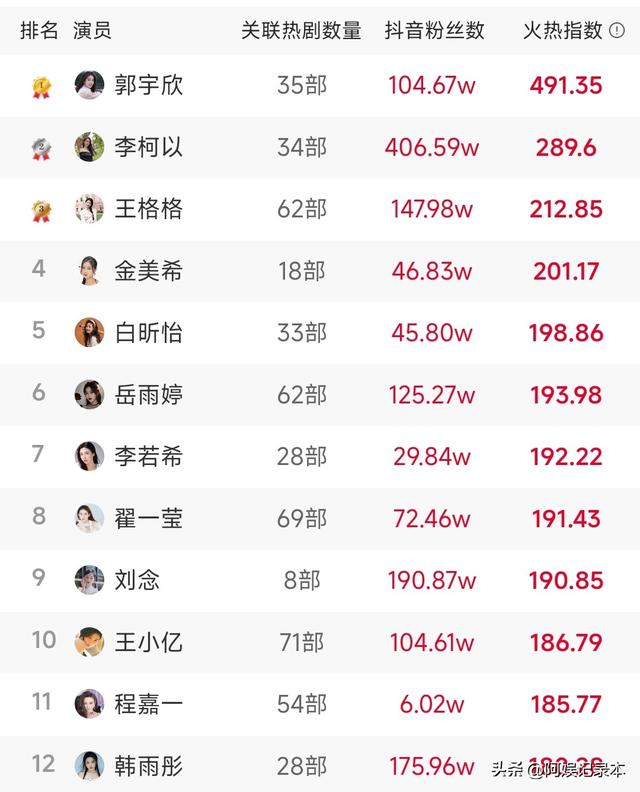Open 李若希's actor details
This screenshot has height=792, width=640.
pos(148,456)
